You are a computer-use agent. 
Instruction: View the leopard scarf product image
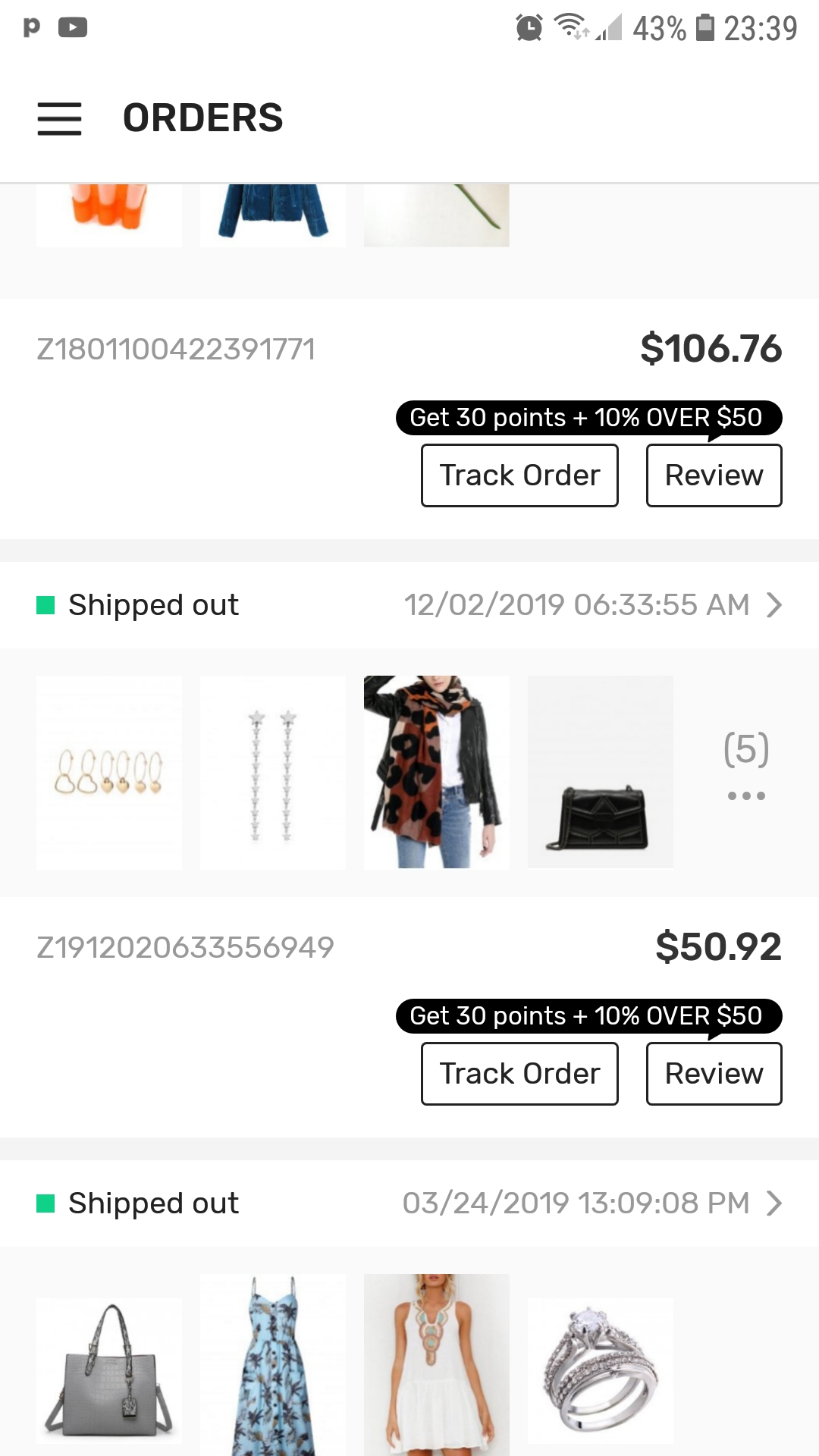coord(436,772)
